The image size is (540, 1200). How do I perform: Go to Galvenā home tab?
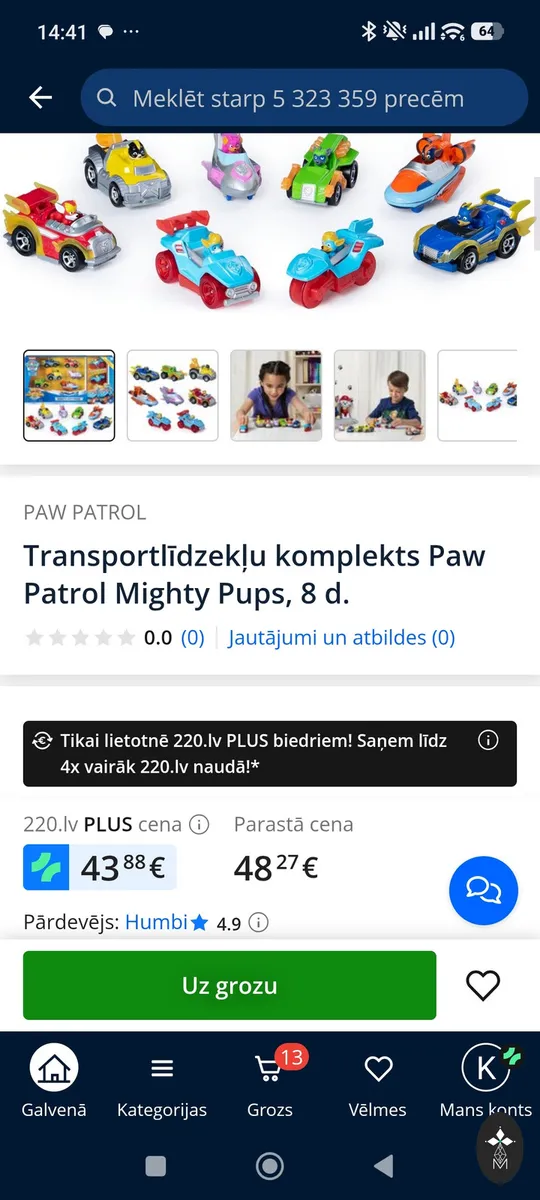[x=54, y=1082]
